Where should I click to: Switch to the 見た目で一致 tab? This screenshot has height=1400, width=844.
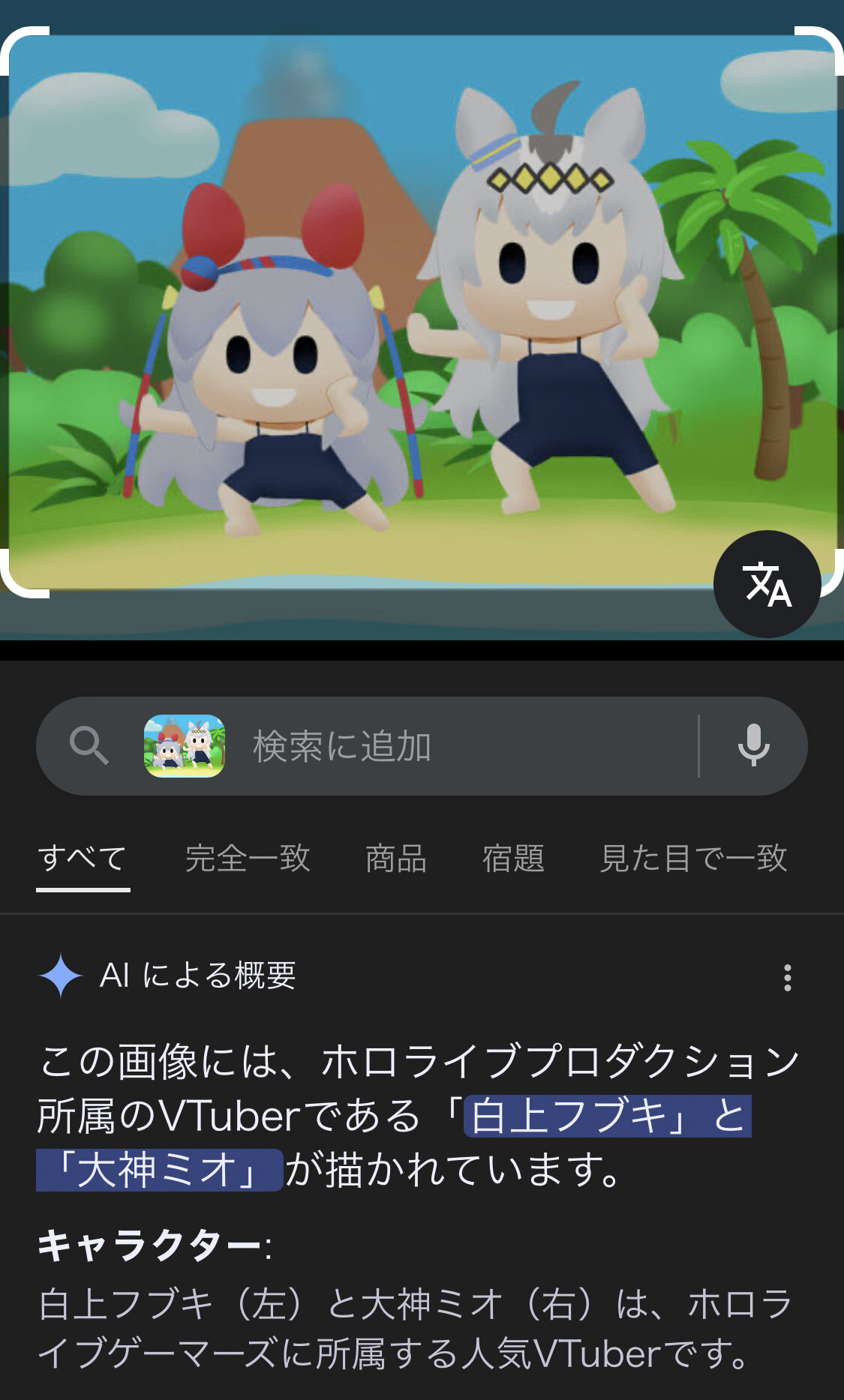693,859
